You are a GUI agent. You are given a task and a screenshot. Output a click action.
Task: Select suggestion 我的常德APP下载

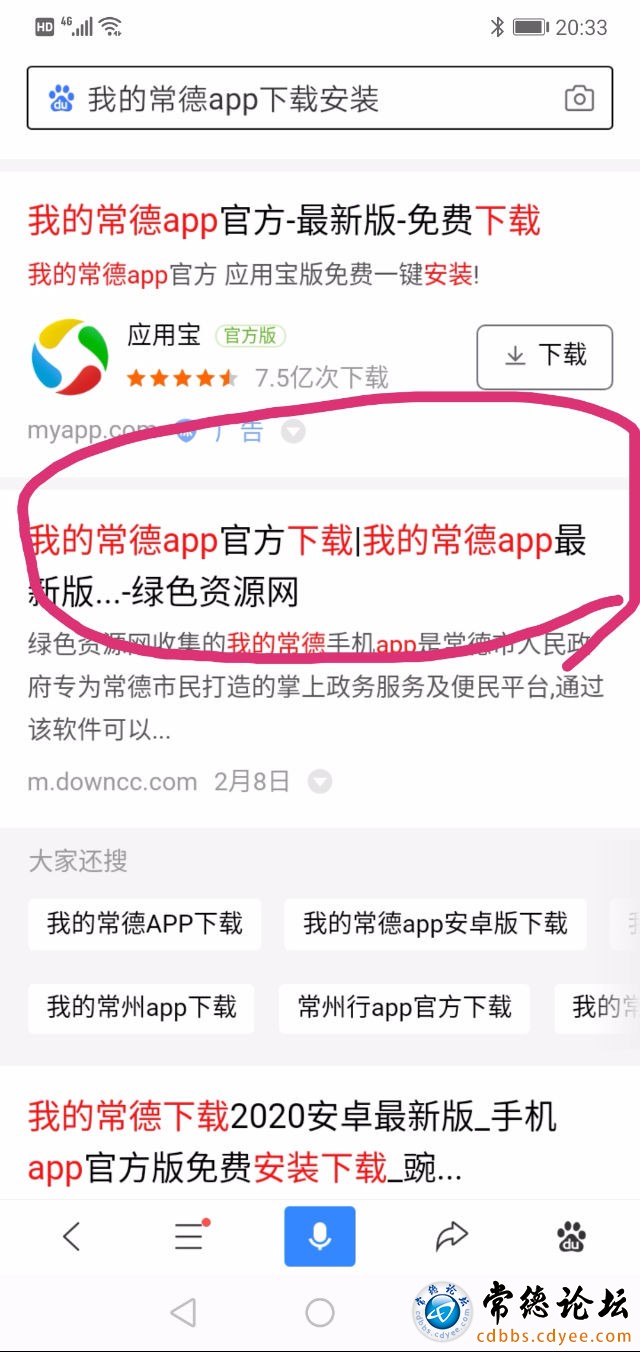point(145,923)
